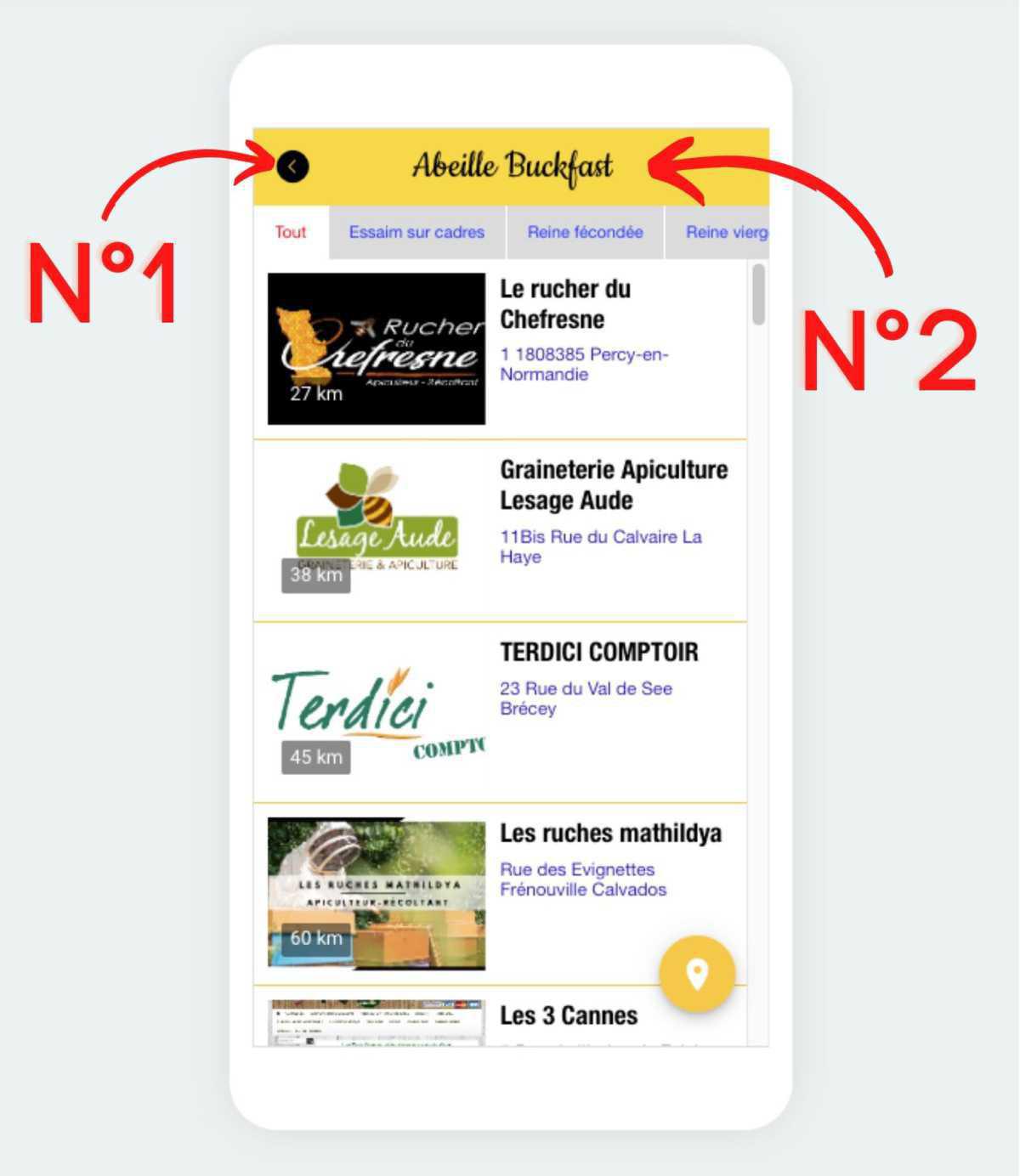Open the 23 Rue du Val de See Brécey link
Viewport: 1020px width, 1176px height.
tap(586, 698)
